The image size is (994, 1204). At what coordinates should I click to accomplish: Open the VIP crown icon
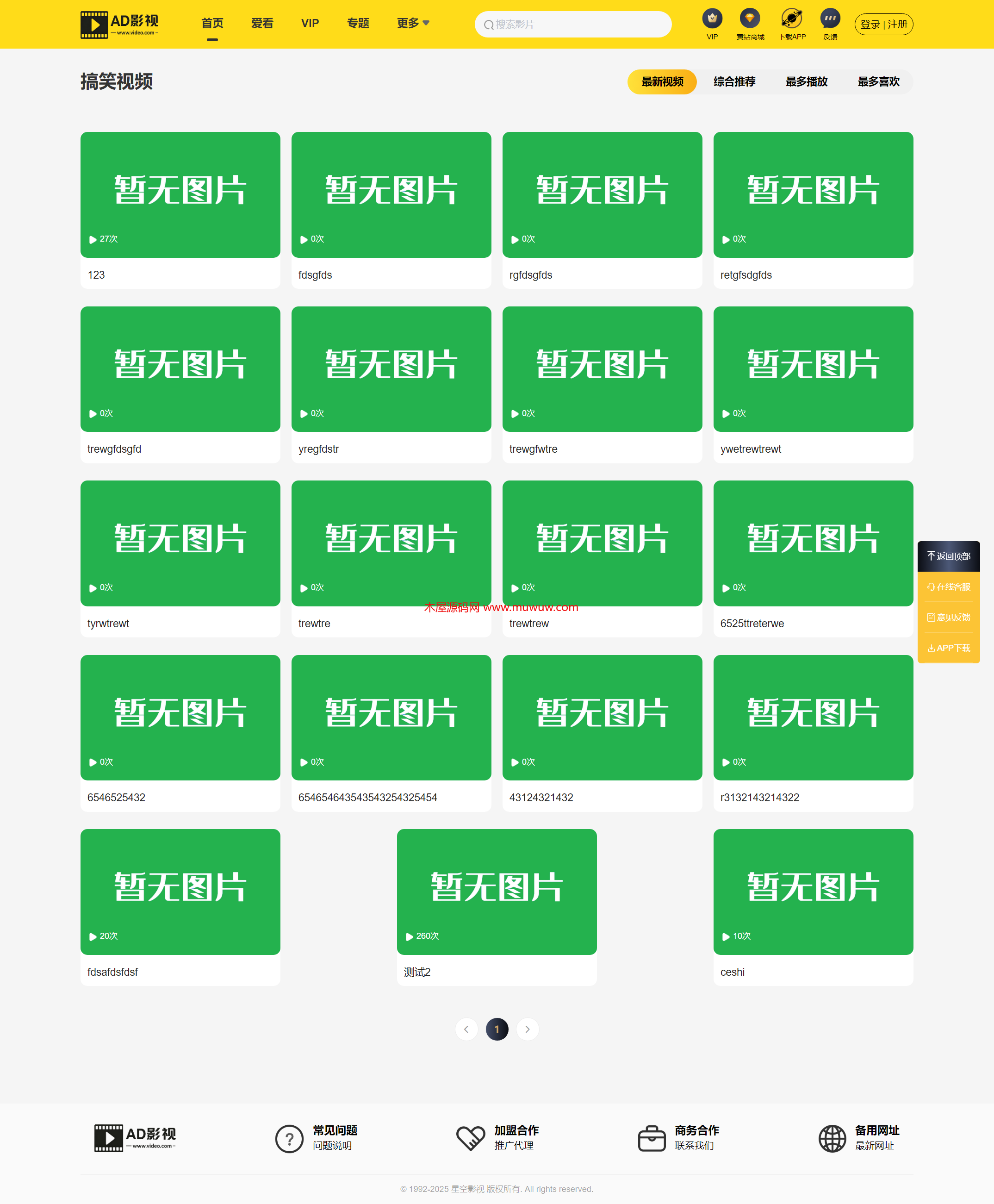click(x=712, y=19)
